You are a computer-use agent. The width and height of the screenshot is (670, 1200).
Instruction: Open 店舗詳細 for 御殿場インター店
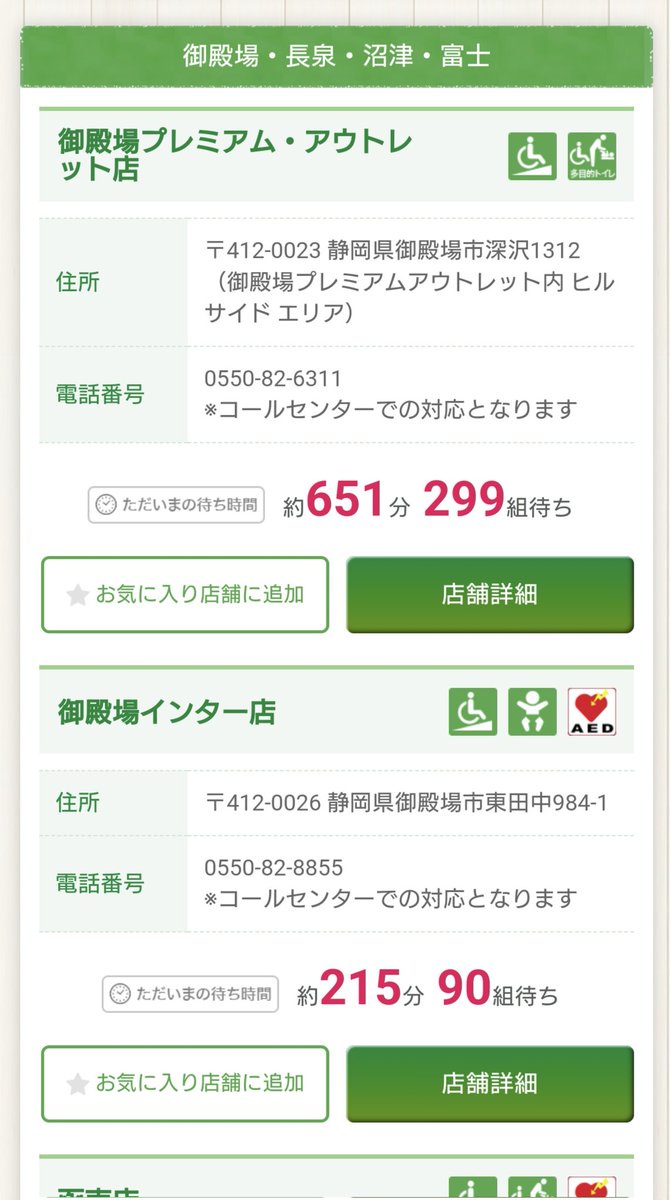(x=490, y=1083)
